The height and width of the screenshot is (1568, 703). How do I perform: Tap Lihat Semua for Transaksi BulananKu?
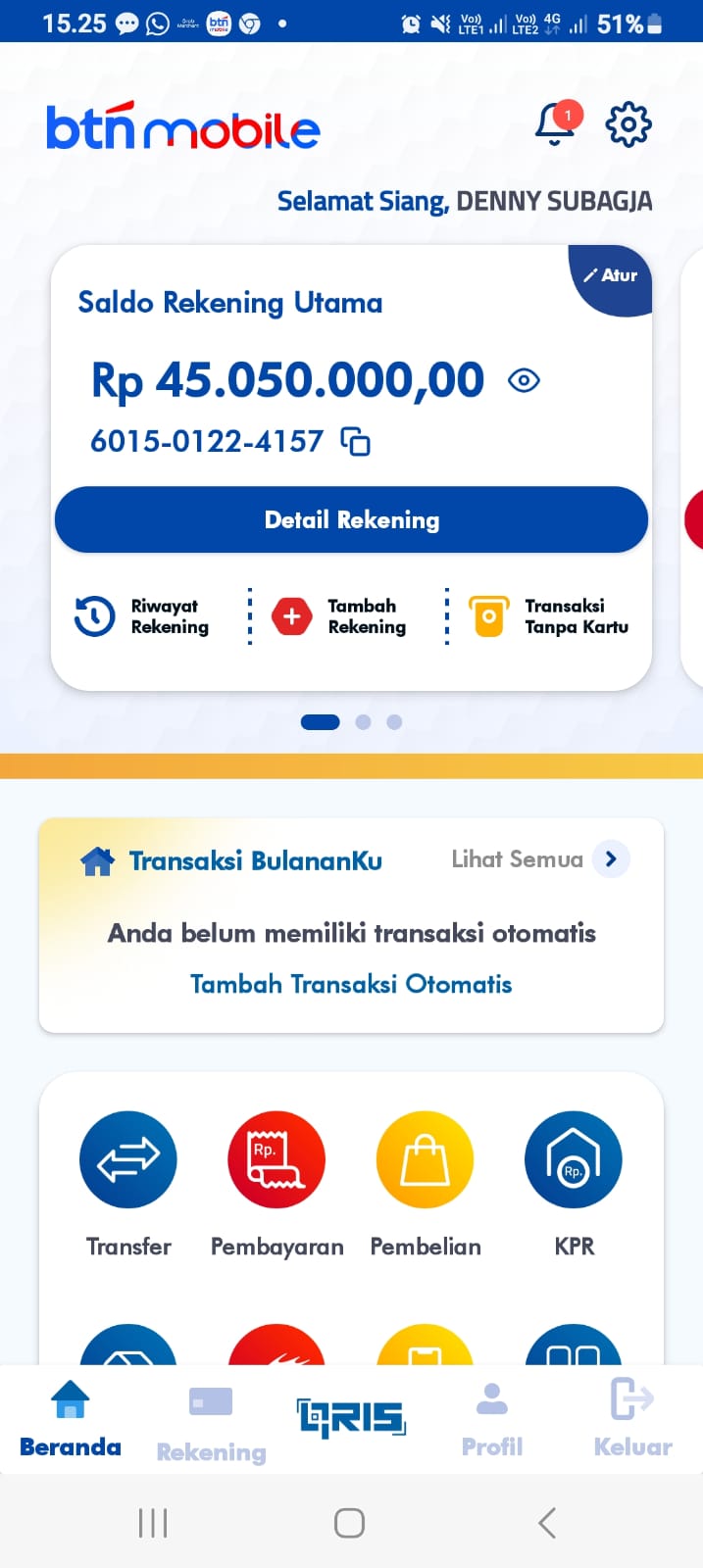[x=610, y=859]
